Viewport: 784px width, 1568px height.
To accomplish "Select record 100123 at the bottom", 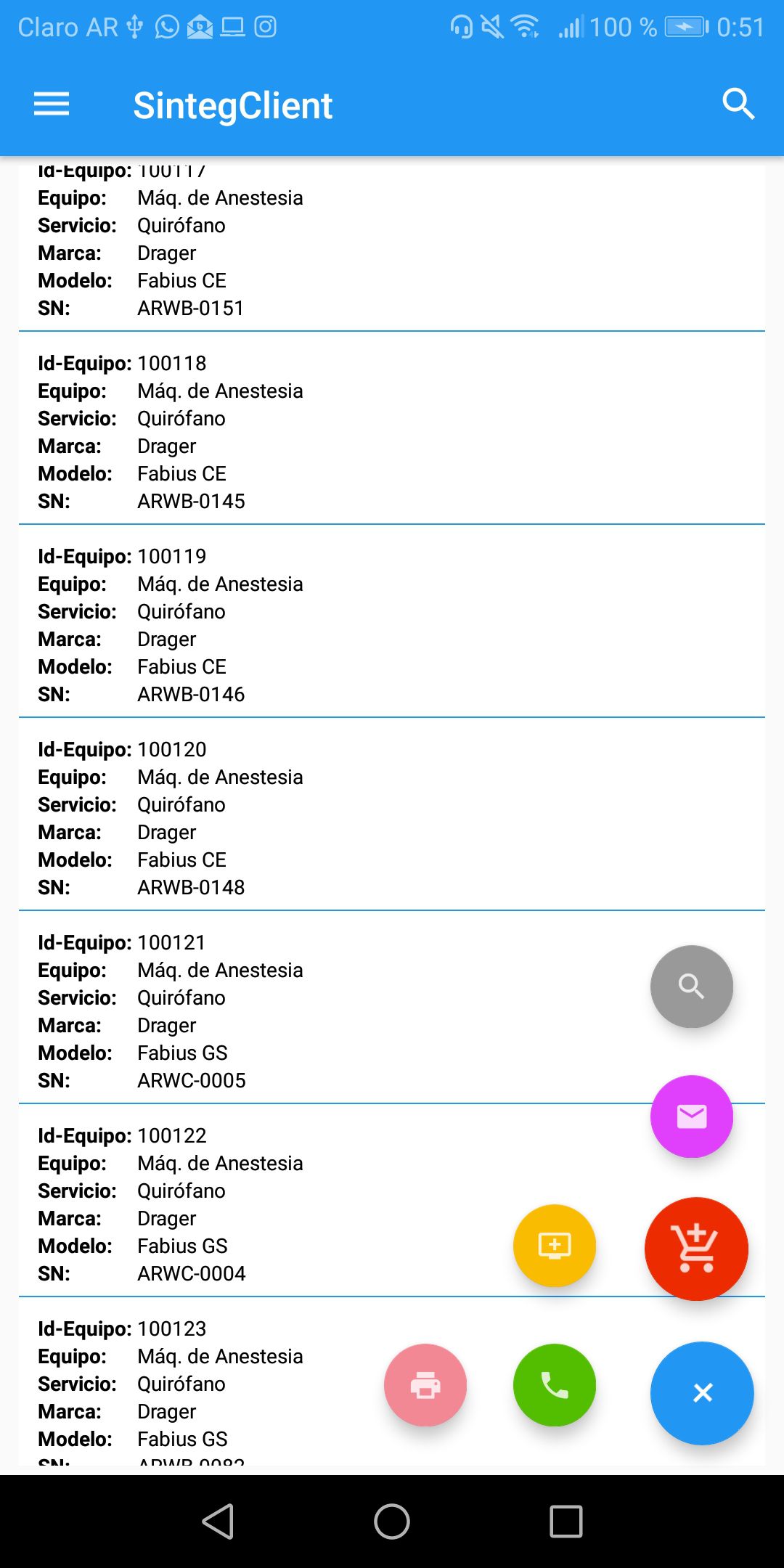I will tap(218, 1379).
